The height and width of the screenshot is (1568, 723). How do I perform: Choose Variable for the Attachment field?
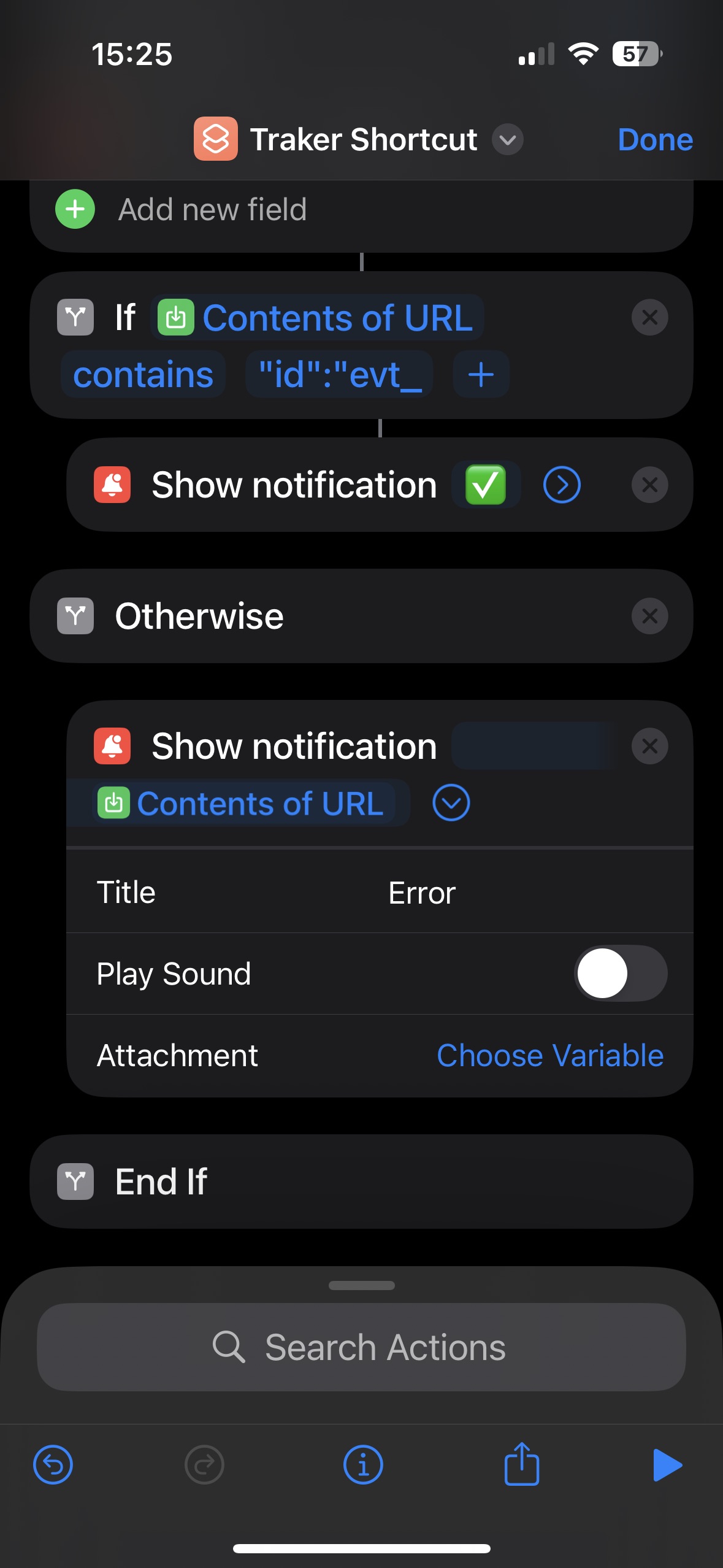click(x=550, y=1055)
